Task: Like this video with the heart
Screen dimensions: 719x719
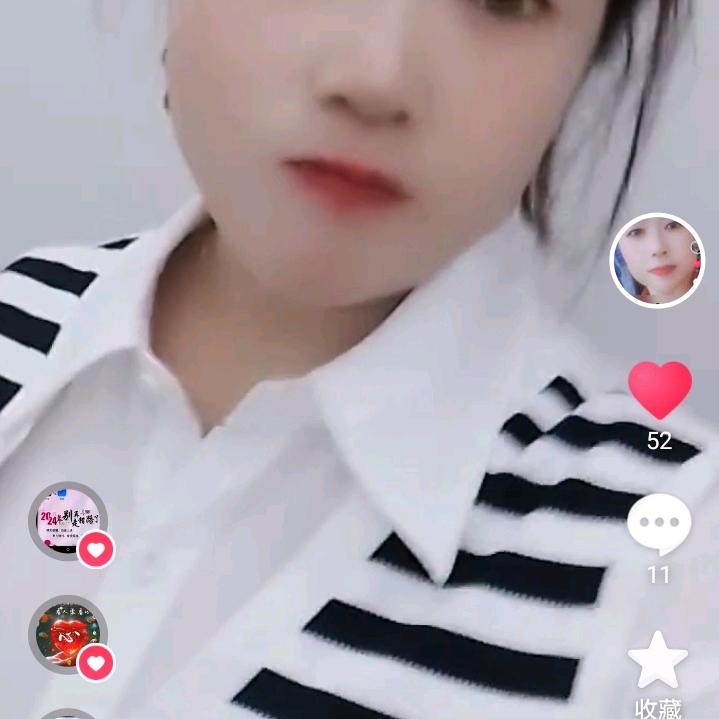Action: click(x=659, y=390)
